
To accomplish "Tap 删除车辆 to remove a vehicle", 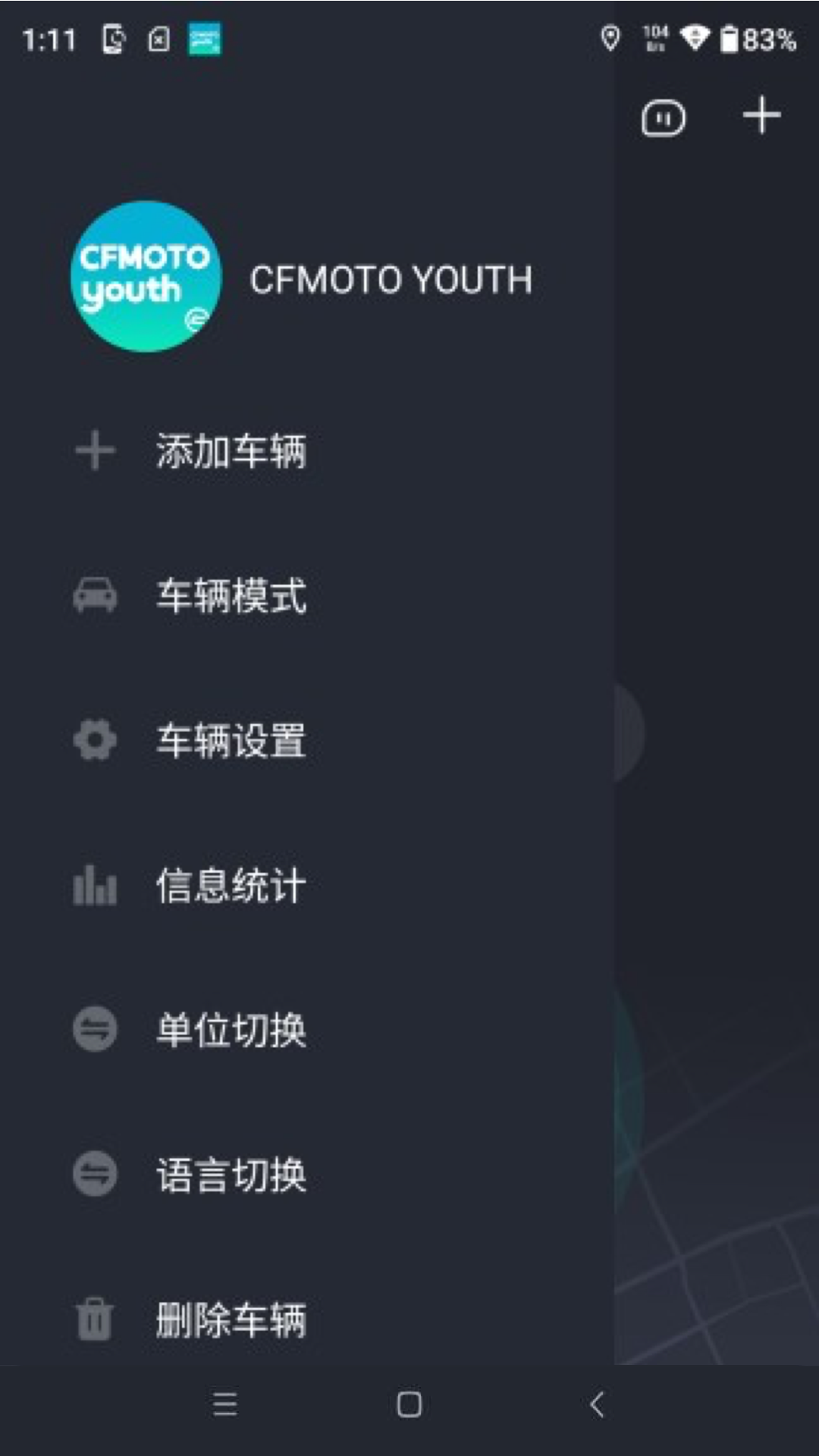I will 231,1319.
